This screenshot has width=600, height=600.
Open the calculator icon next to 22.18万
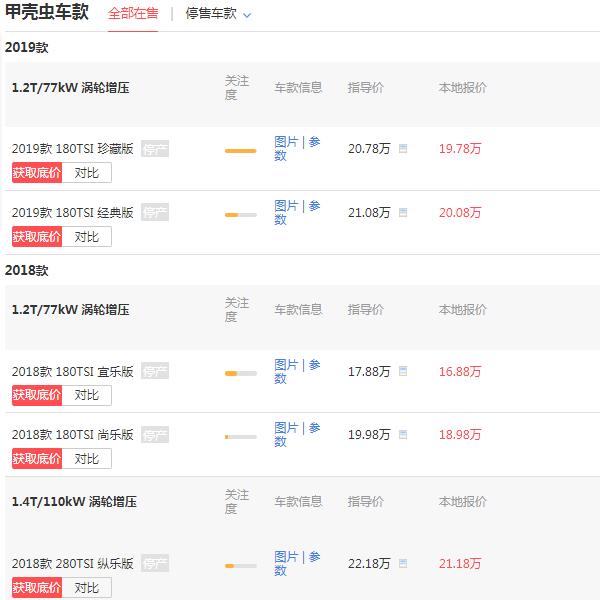tap(403, 564)
